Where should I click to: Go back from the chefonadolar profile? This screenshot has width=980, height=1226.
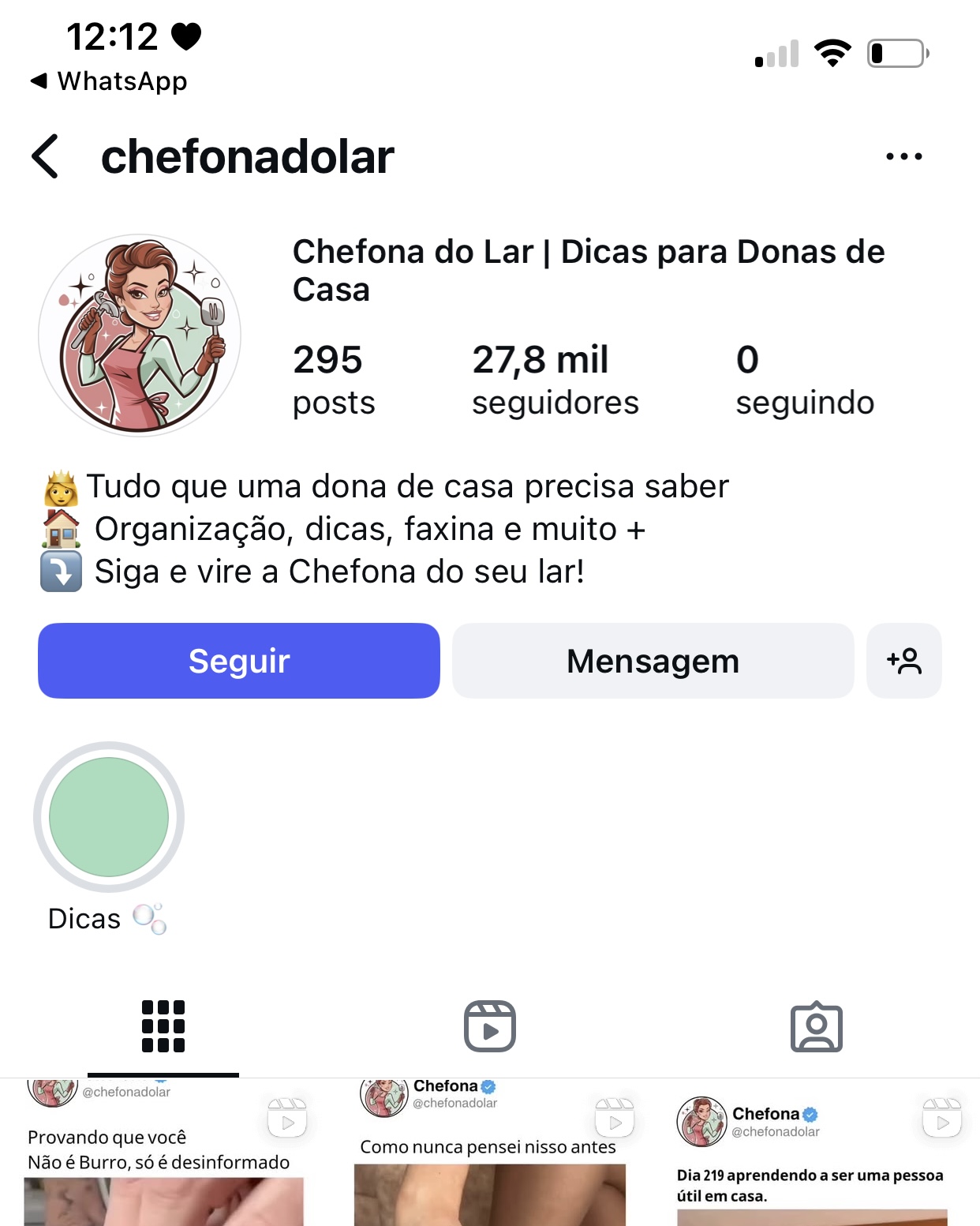[46, 156]
